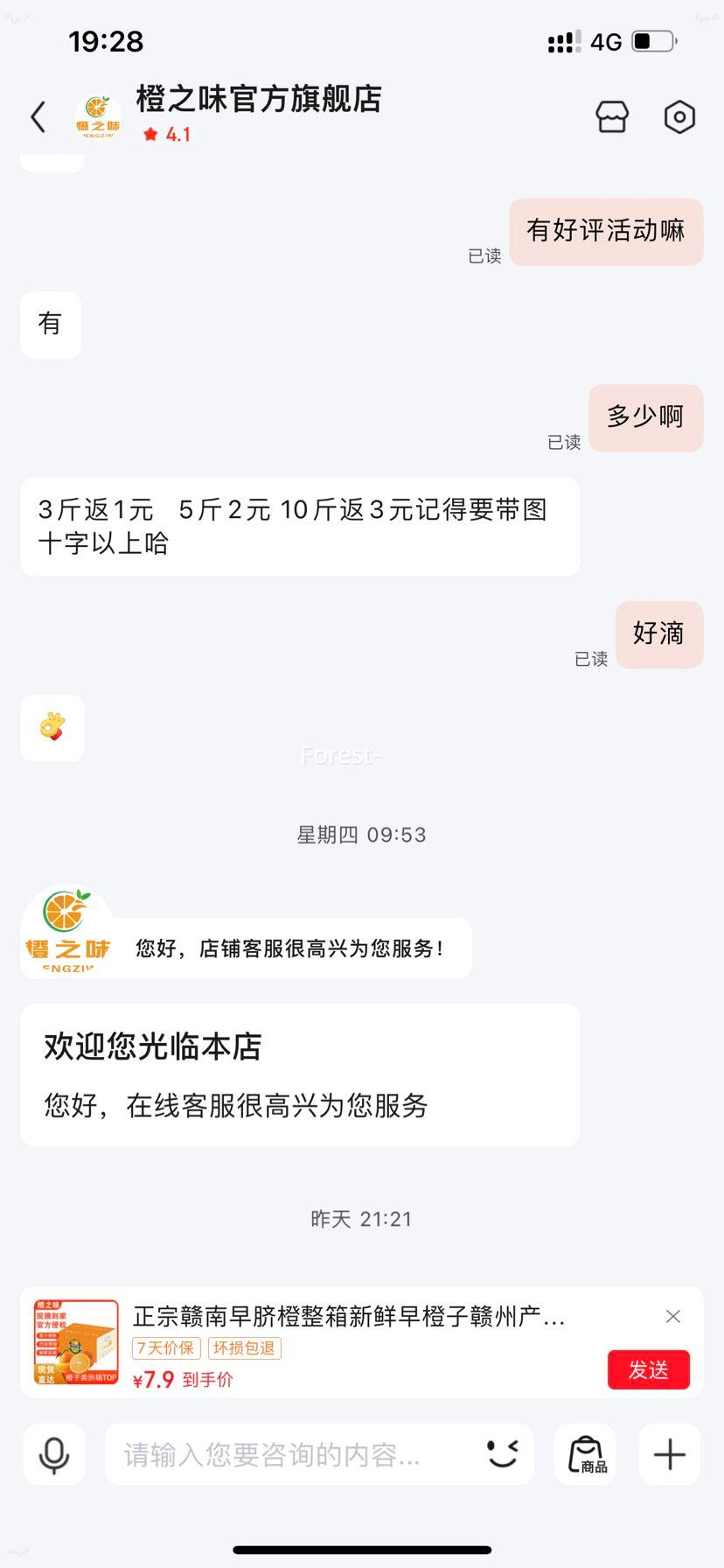724x1568 pixels.
Task: Tap the store name 橙之味官方旗舰店
Action: [x=258, y=100]
